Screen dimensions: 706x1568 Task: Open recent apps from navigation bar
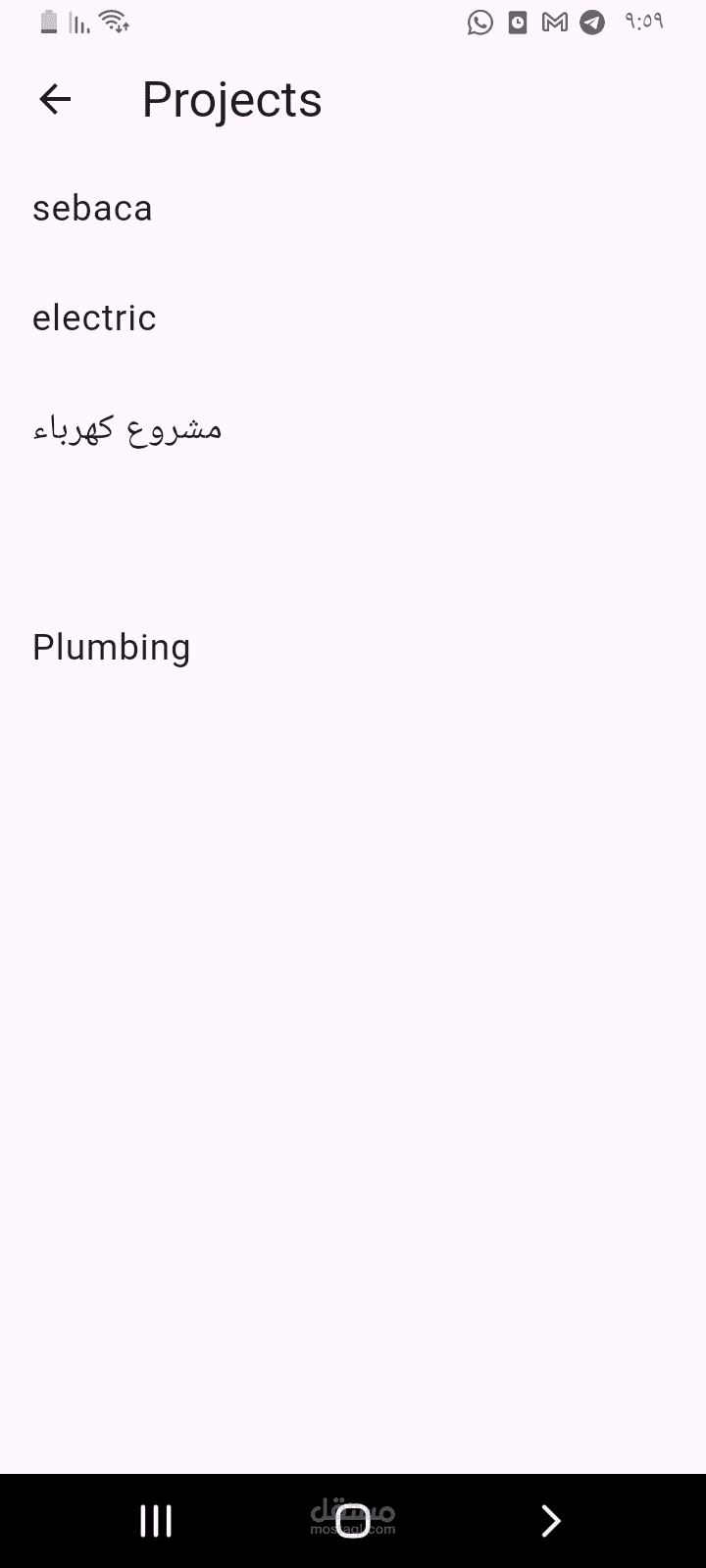tap(156, 1521)
